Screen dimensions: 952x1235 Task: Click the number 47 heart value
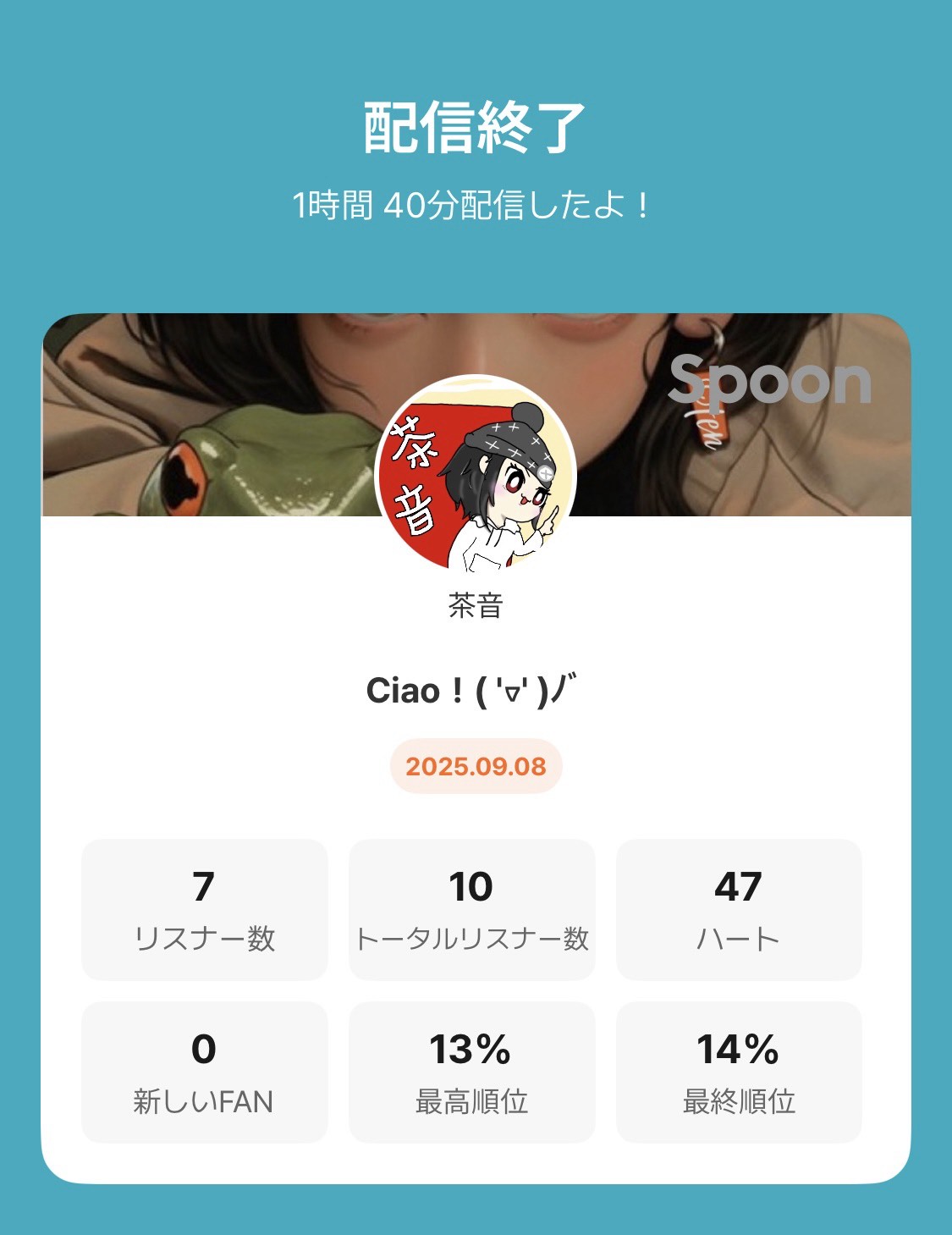coord(738,885)
